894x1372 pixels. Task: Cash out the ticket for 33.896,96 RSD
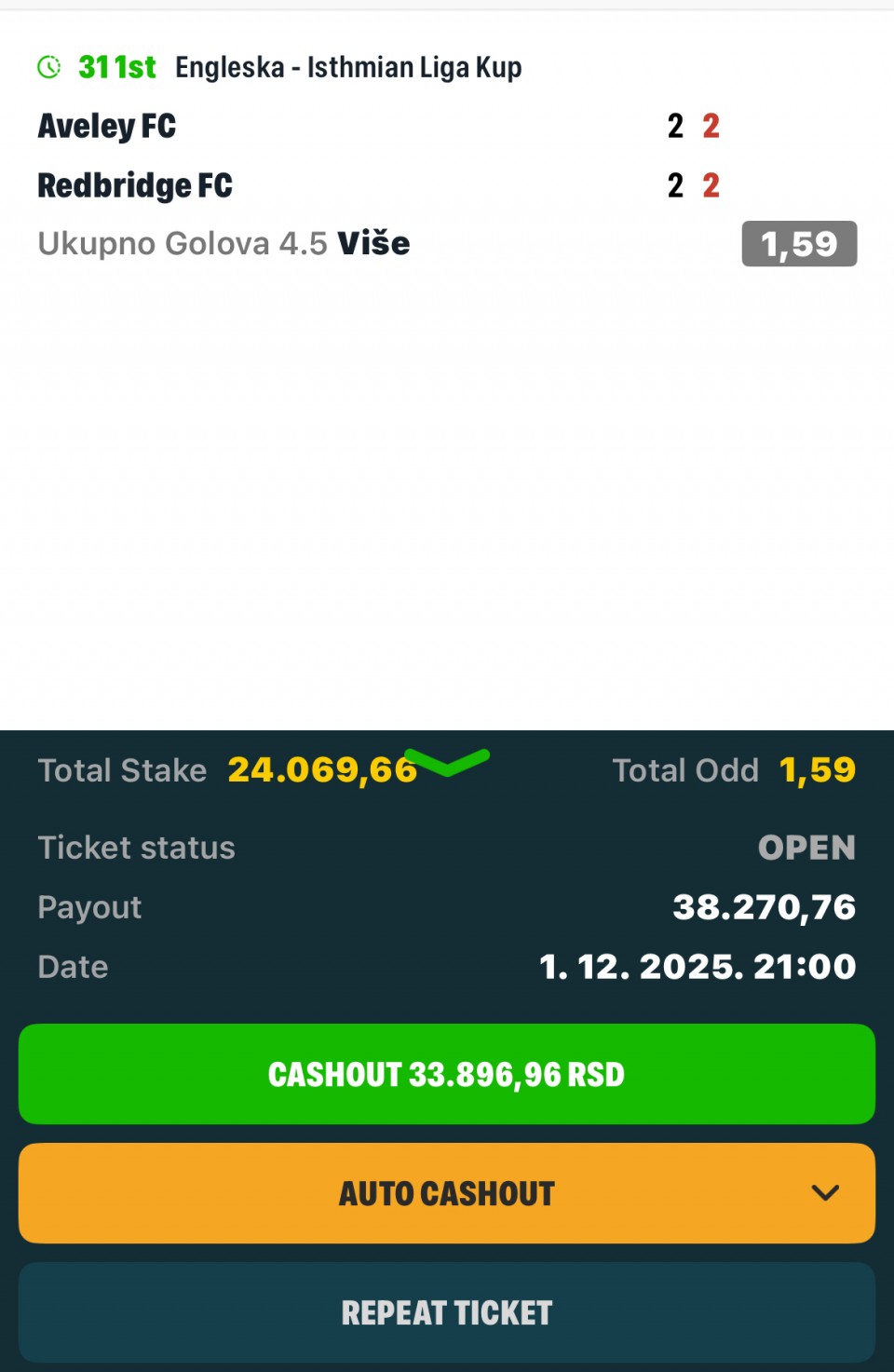pos(447,1074)
